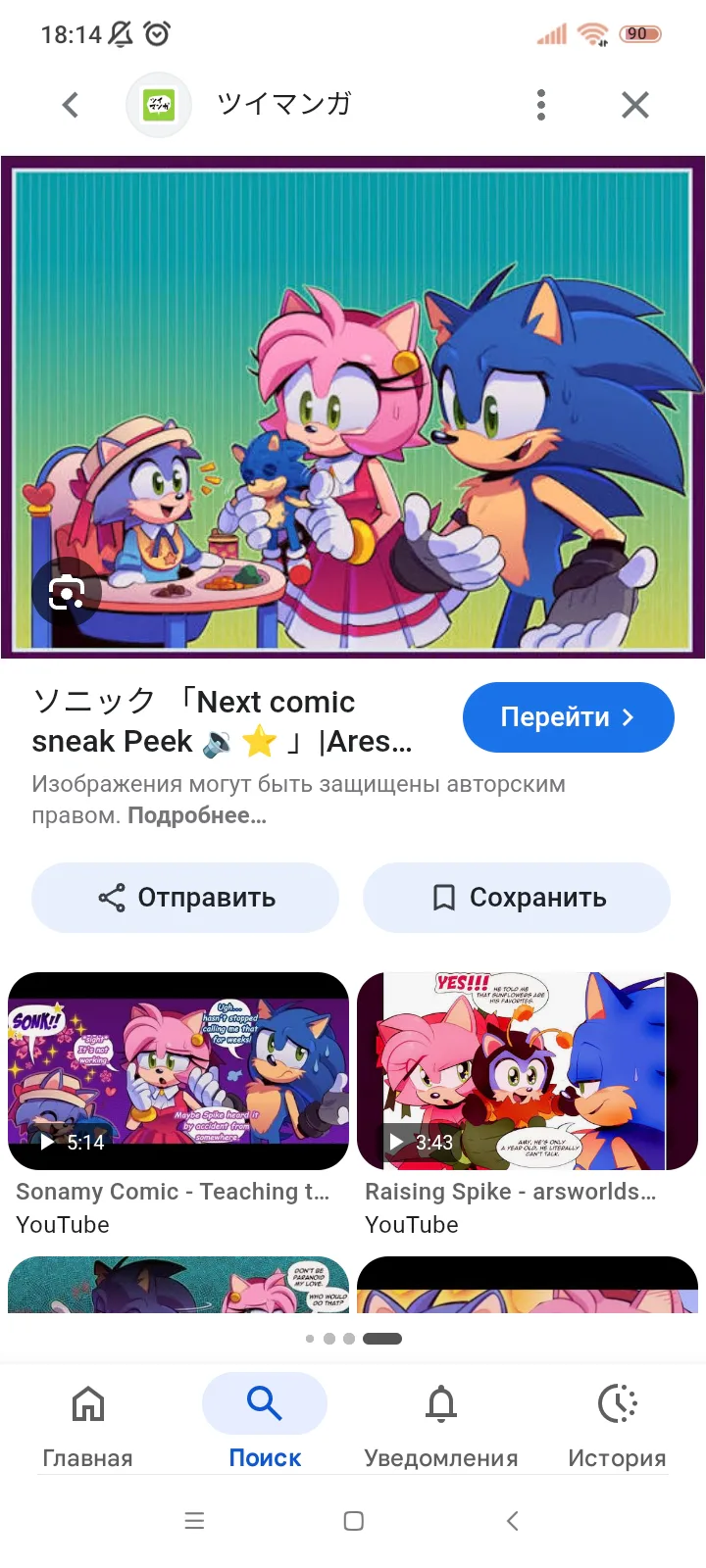
Task: Go back using the top-left arrow
Action: point(70,105)
